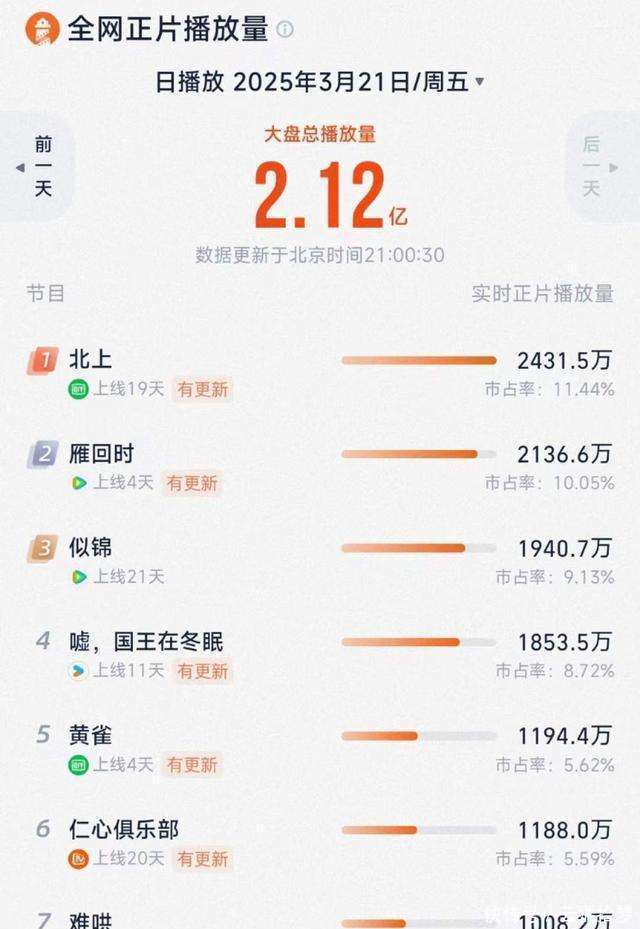This screenshot has width=640, height=929.
Task: Check the 仁心俱乐部 show page
Action: (124, 829)
